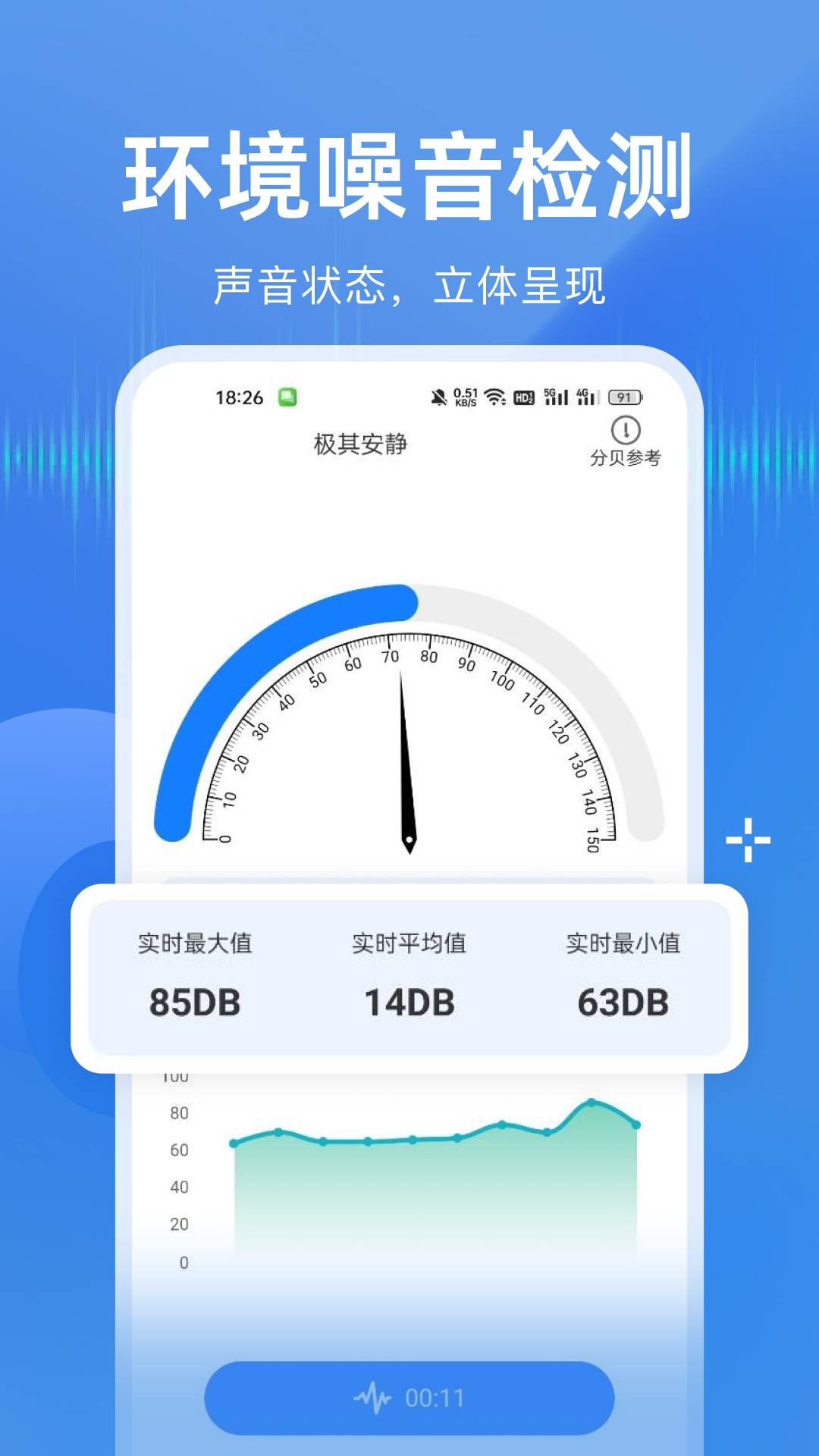The width and height of the screenshot is (819, 1456).
Task: Tap the waveform icon on the recording button
Action: click(x=373, y=1396)
